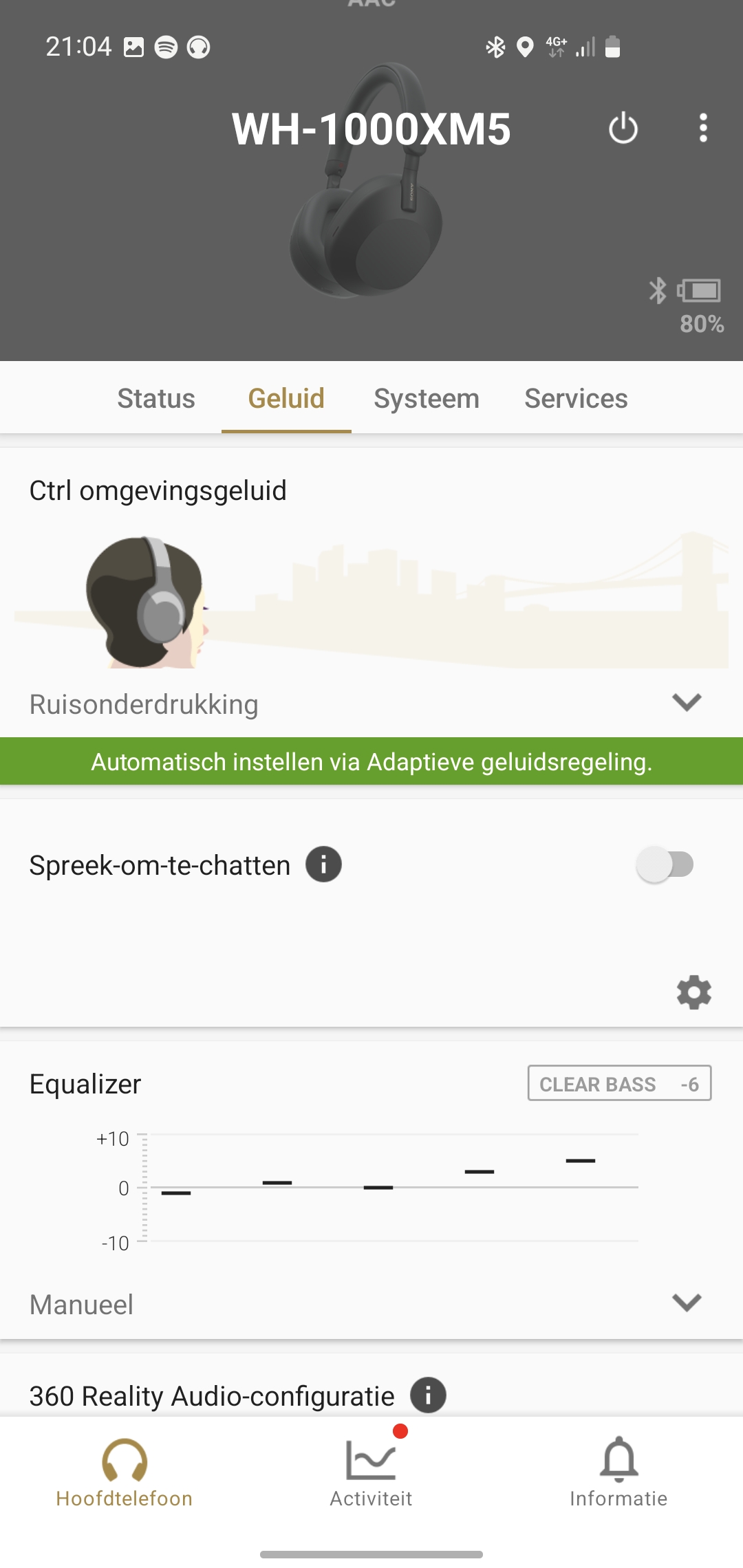Viewport: 743px width, 1568px height.
Task: Open the Spreek-om-te-chatten gear settings
Action: (x=693, y=992)
